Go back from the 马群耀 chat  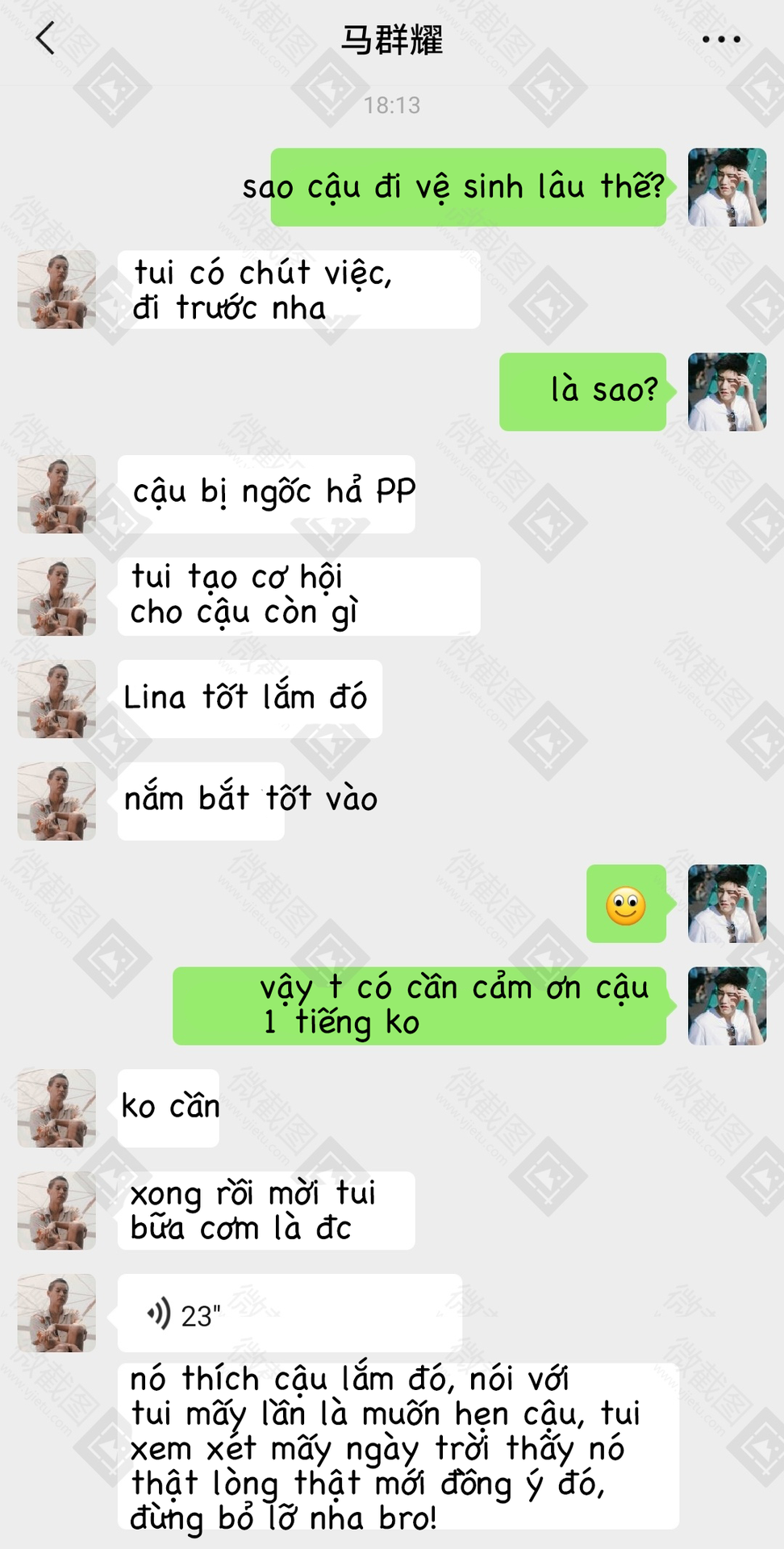(46, 39)
